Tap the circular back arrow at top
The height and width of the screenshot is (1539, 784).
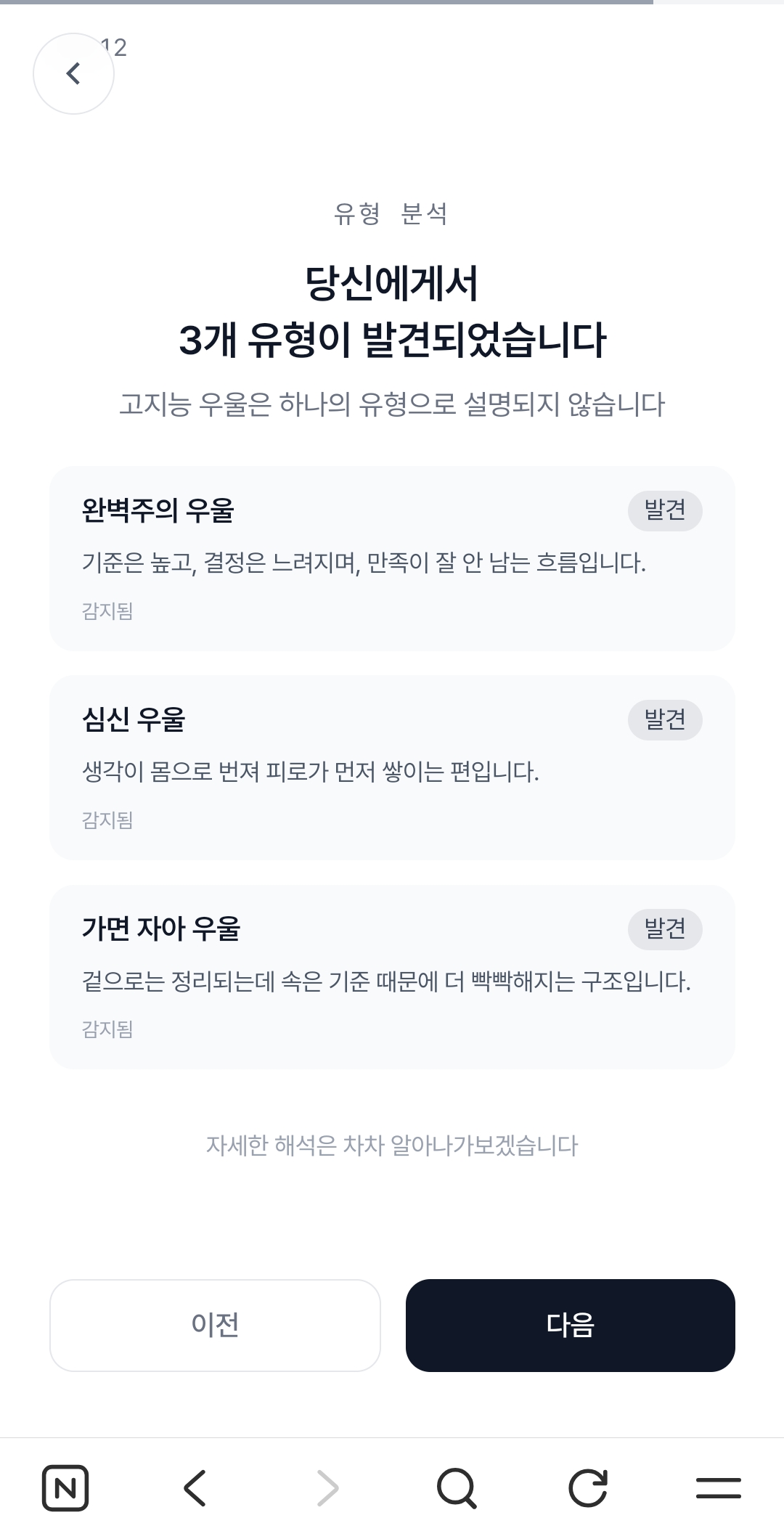tap(73, 73)
